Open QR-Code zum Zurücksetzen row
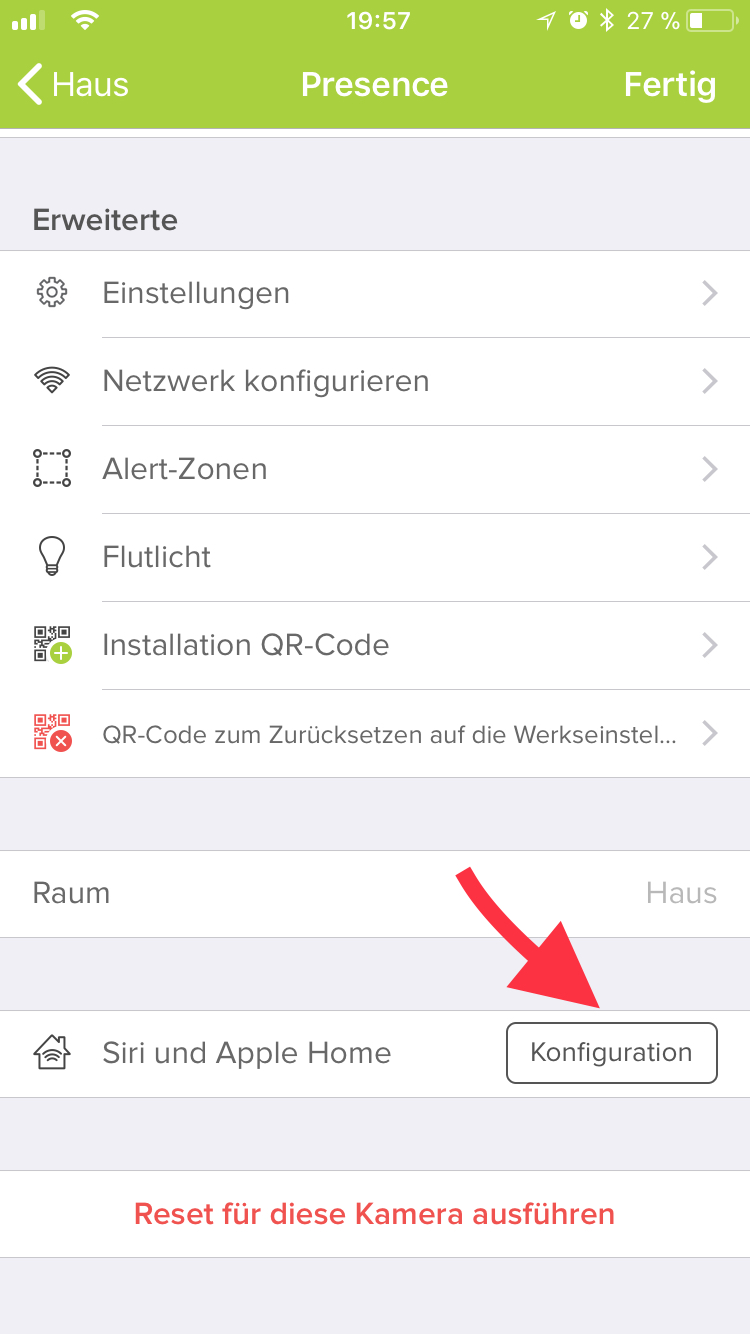Viewport: 750px width, 1334px height. [x=375, y=735]
